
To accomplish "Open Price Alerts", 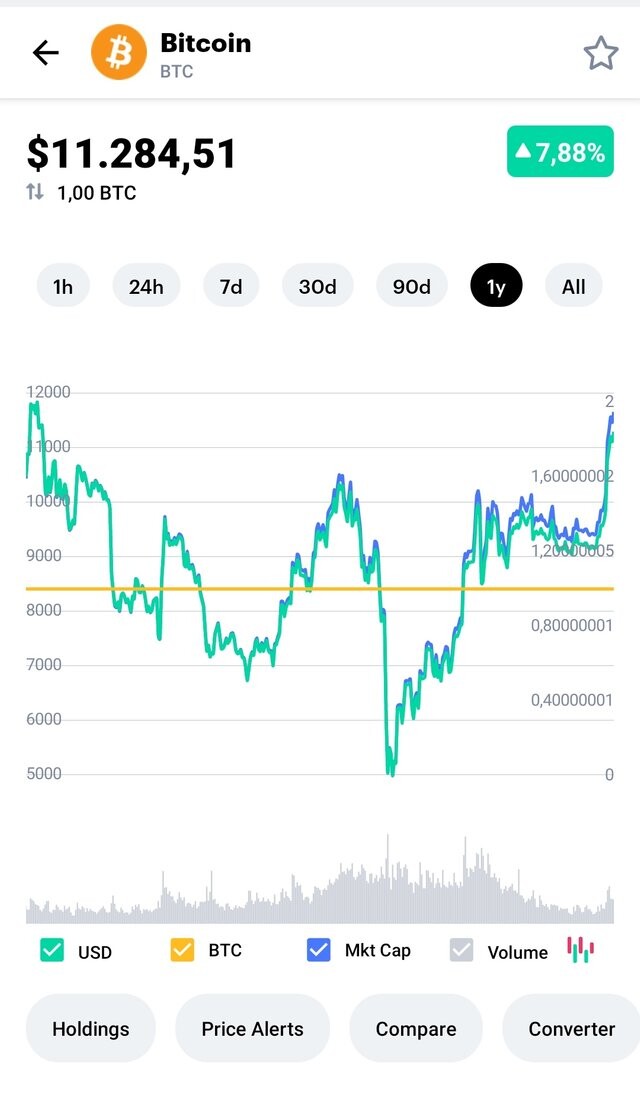I will (252, 1028).
